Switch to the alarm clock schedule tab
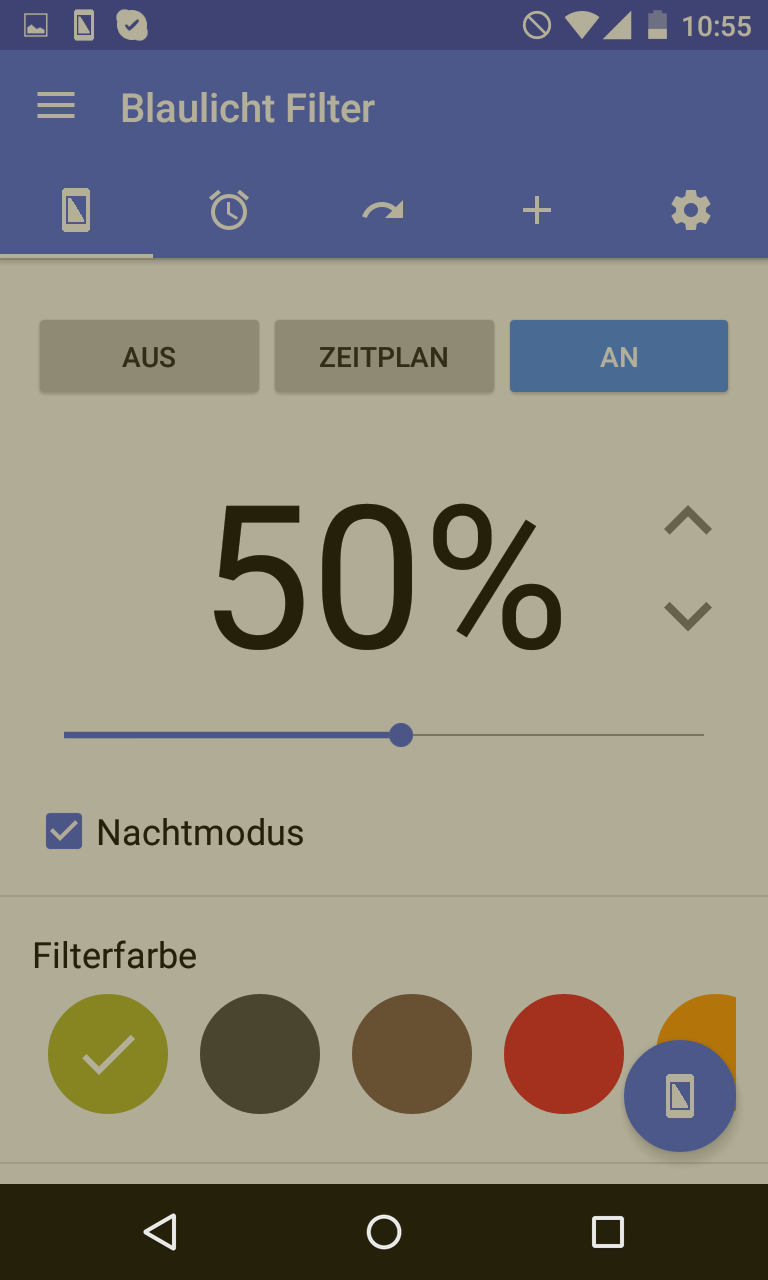 tap(229, 210)
